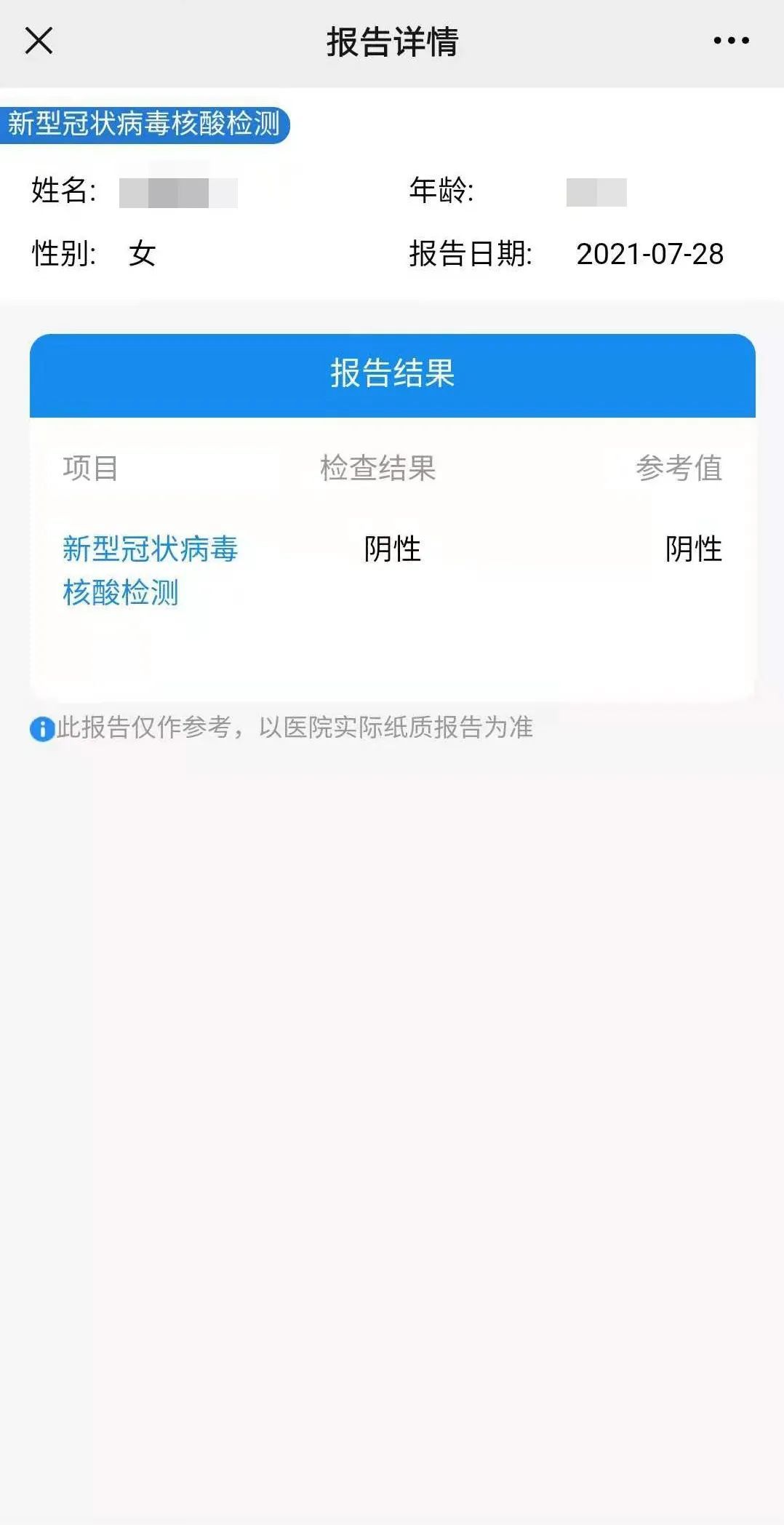
Task: Open the three-dot overflow menu
Action: pos(731,41)
